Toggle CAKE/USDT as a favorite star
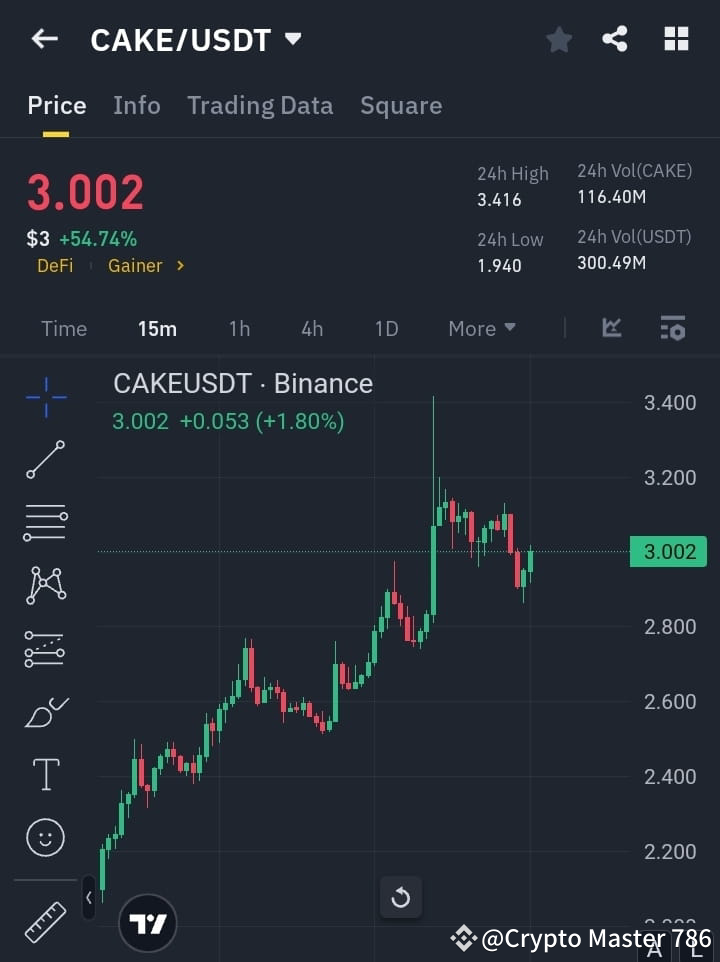Viewport: 720px width, 962px height. [558, 40]
